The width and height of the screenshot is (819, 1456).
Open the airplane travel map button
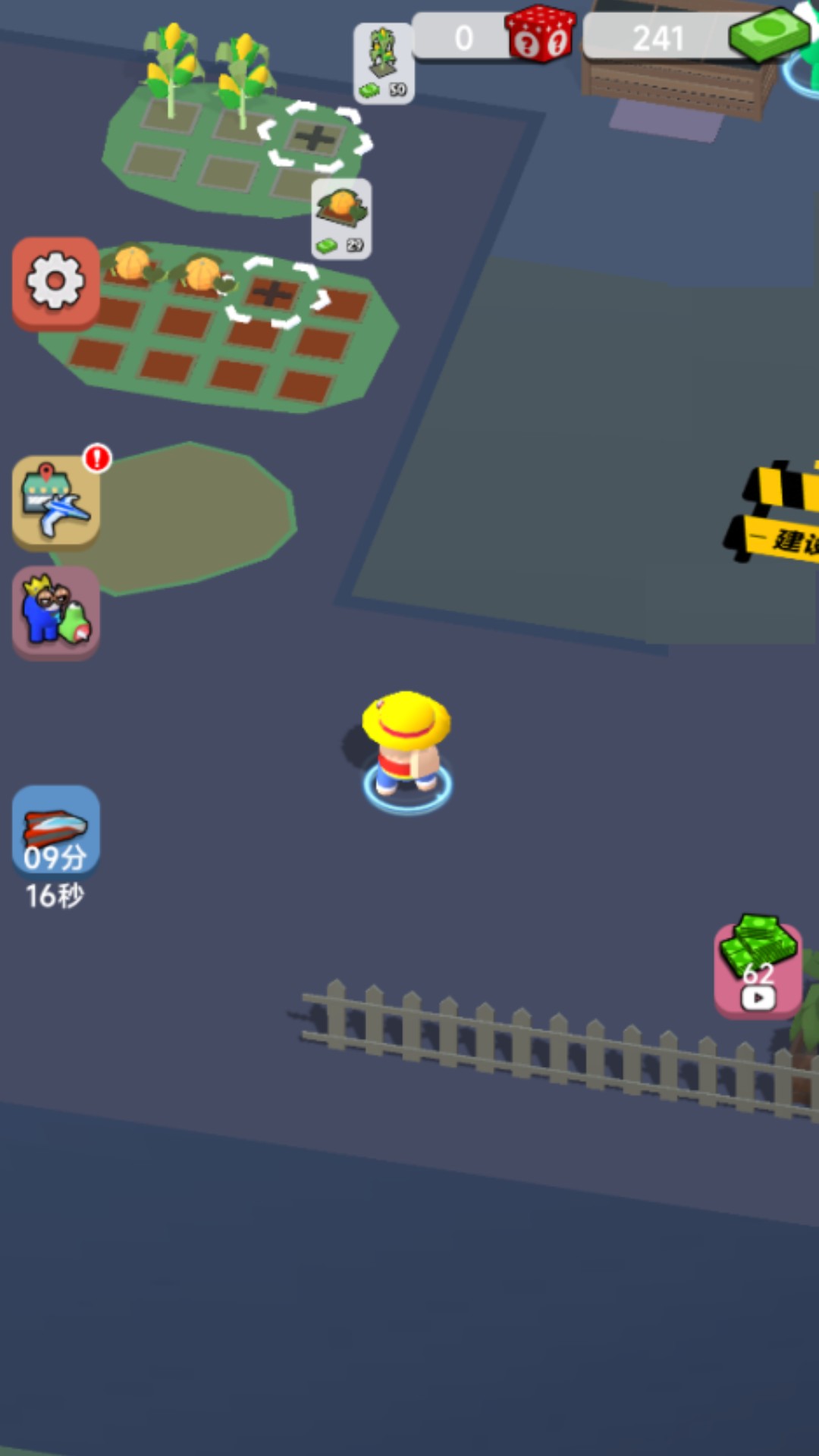pos(55,502)
